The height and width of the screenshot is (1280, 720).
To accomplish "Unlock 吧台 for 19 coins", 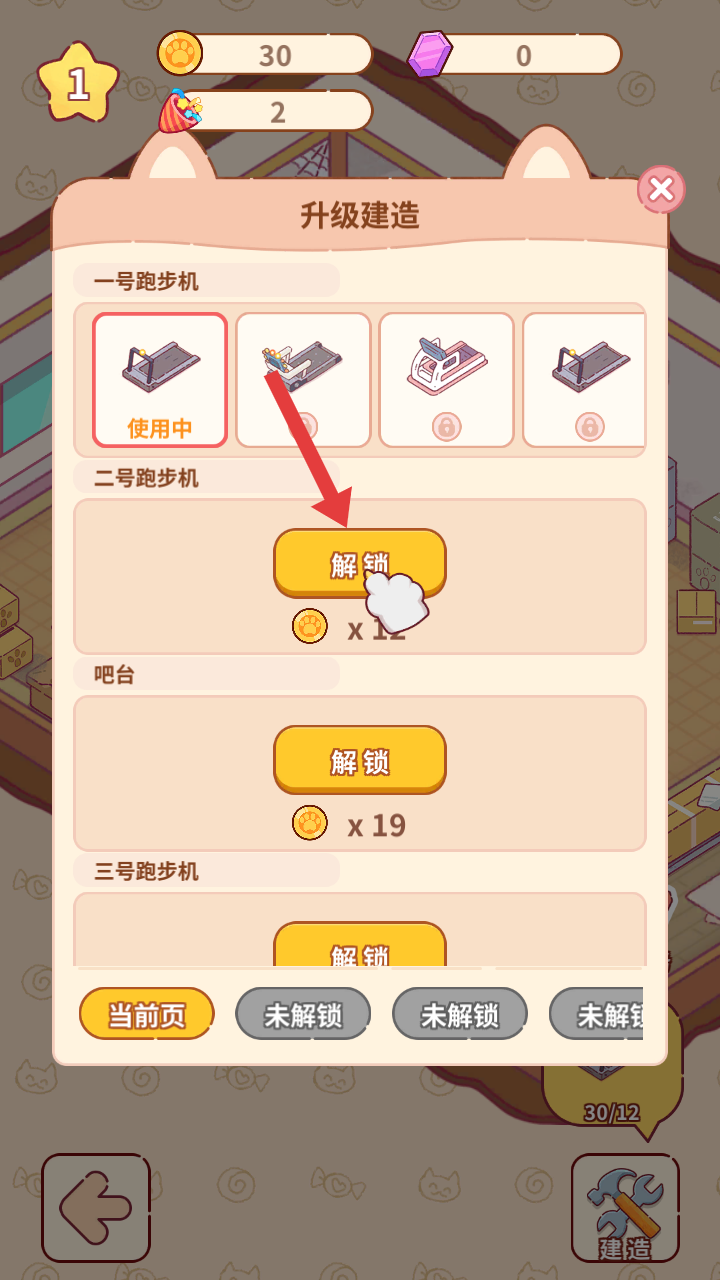I will tap(359, 760).
